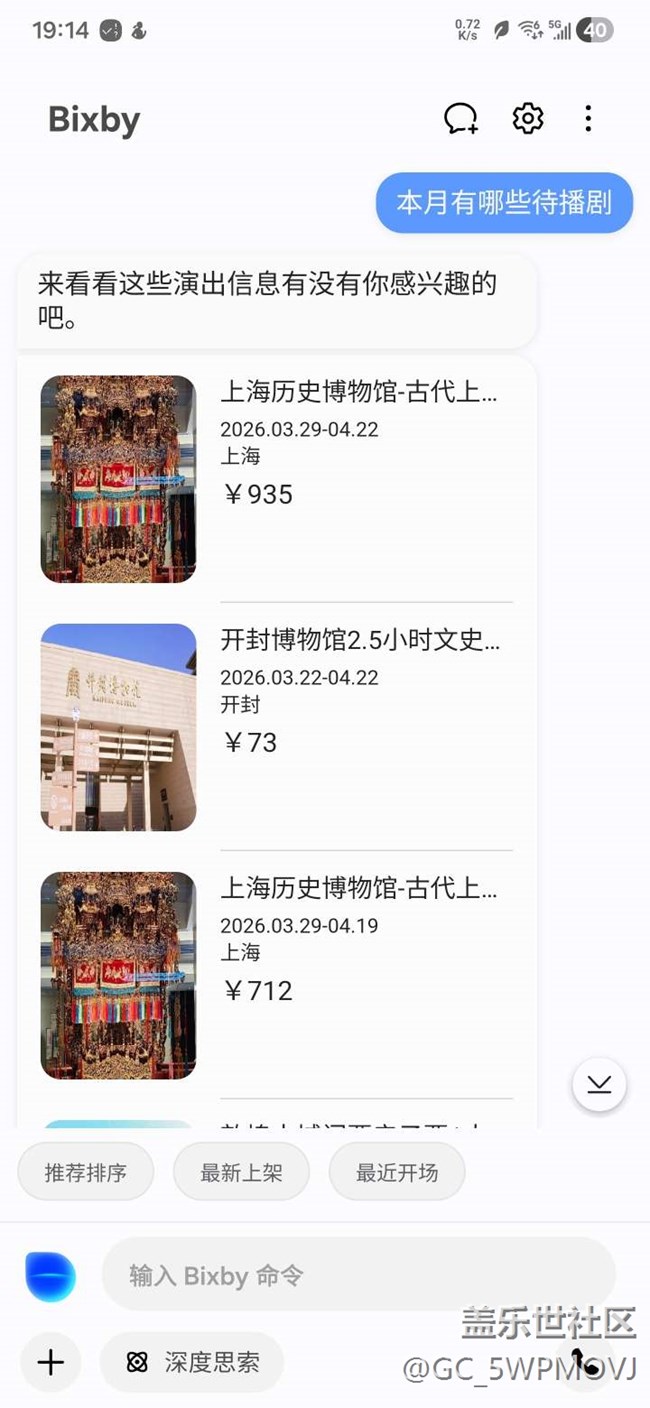Enable 深度思索 mode
Image resolution: width=650 pixels, height=1408 pixels.
point(192,1361)
